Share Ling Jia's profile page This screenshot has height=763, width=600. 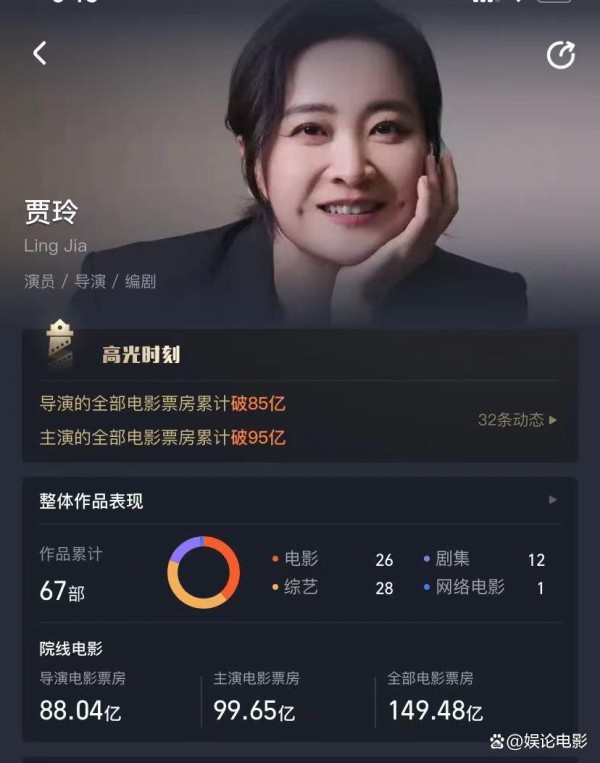[x=561, y=55]
